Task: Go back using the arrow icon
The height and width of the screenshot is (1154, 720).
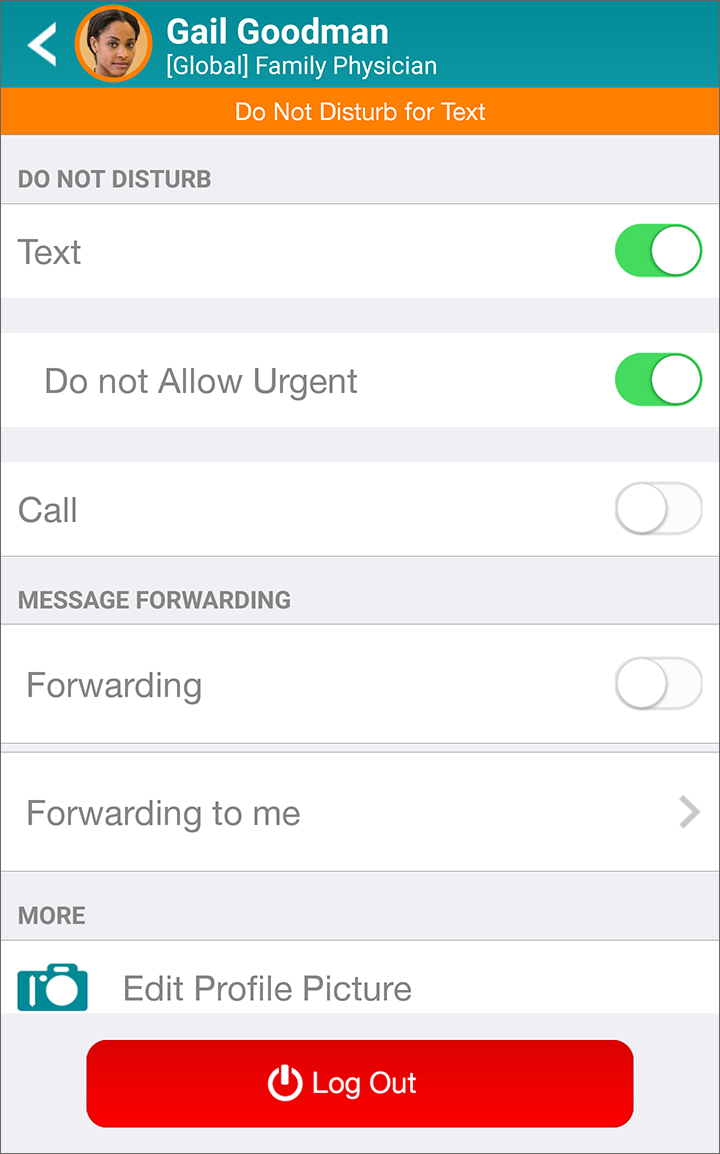Action: pyautogui.click(x=41, y=44)
